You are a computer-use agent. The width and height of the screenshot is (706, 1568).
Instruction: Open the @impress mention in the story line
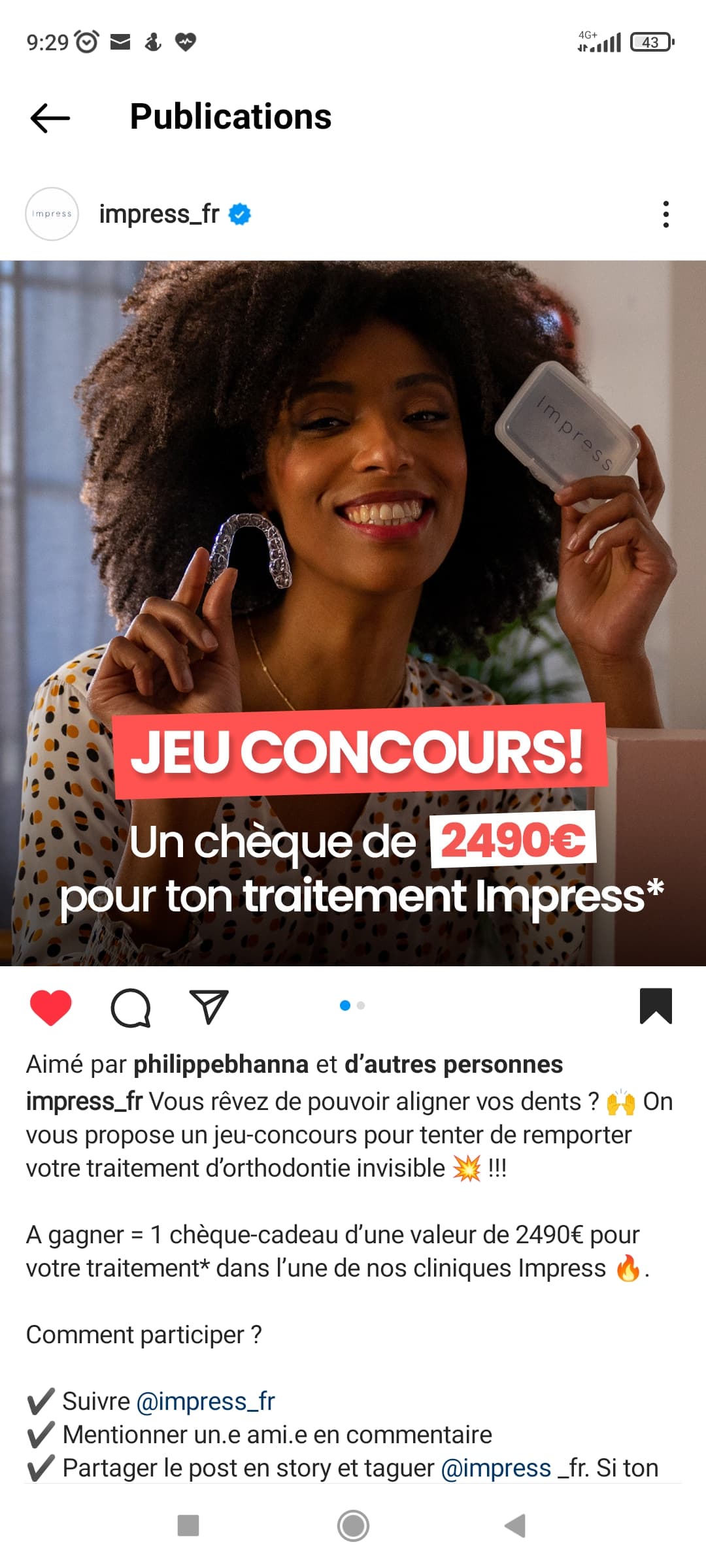496,1468
